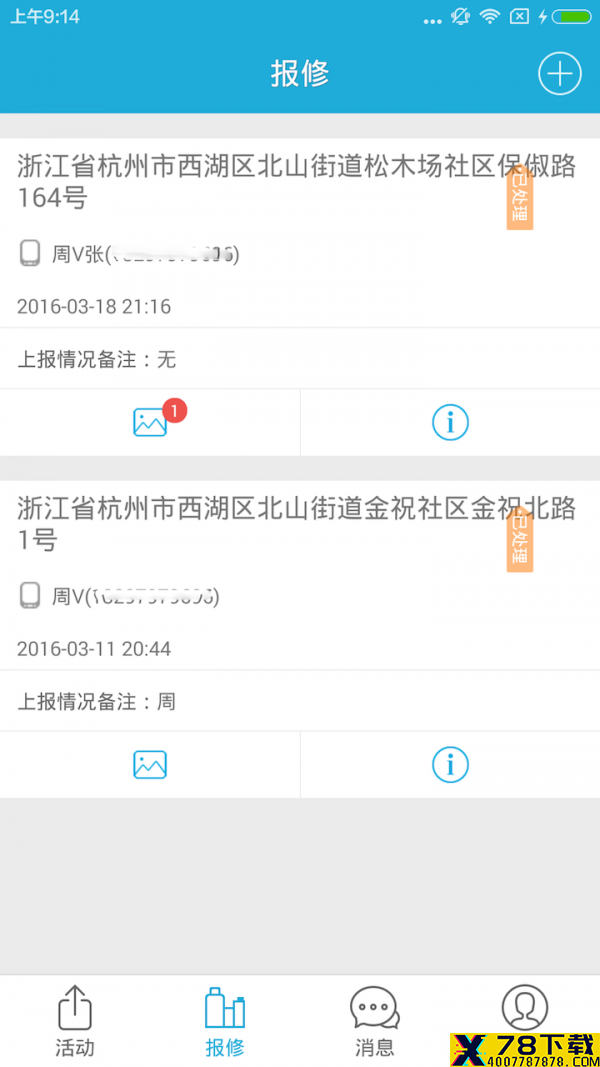Open the info icon for the 金祝北路1号 report
The height and width of the screenshot is (1067, 600).
tap(450, 765)
